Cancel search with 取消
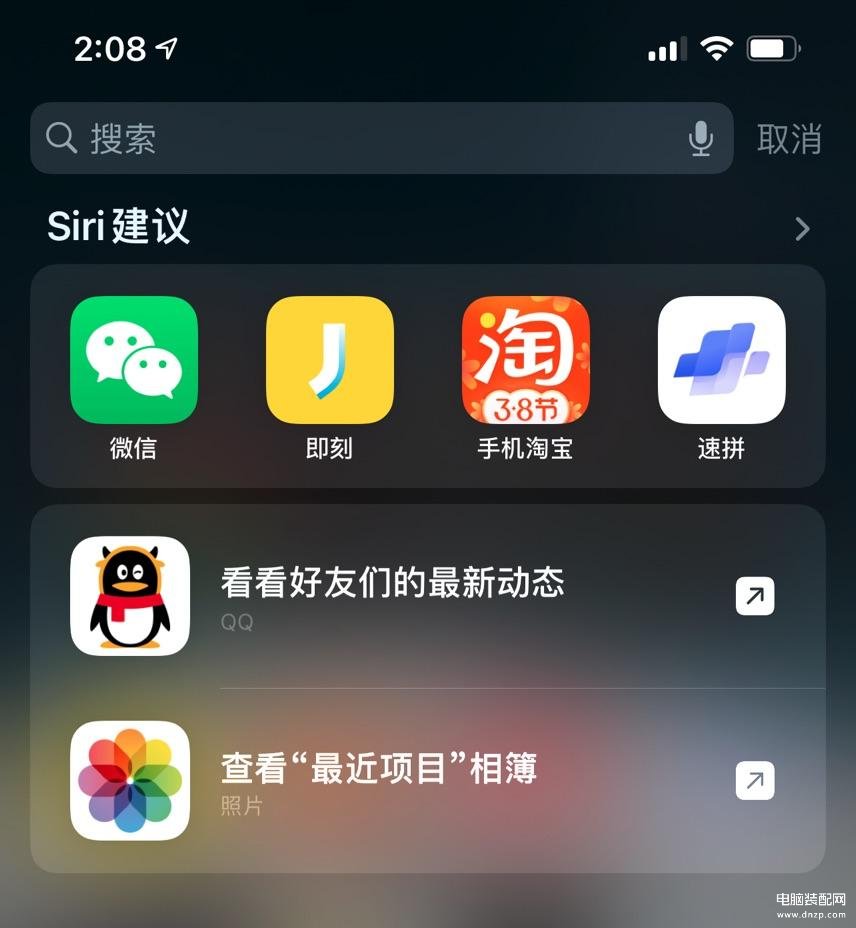The height and width of the screenshot is (928, 856). click(789, 138)
